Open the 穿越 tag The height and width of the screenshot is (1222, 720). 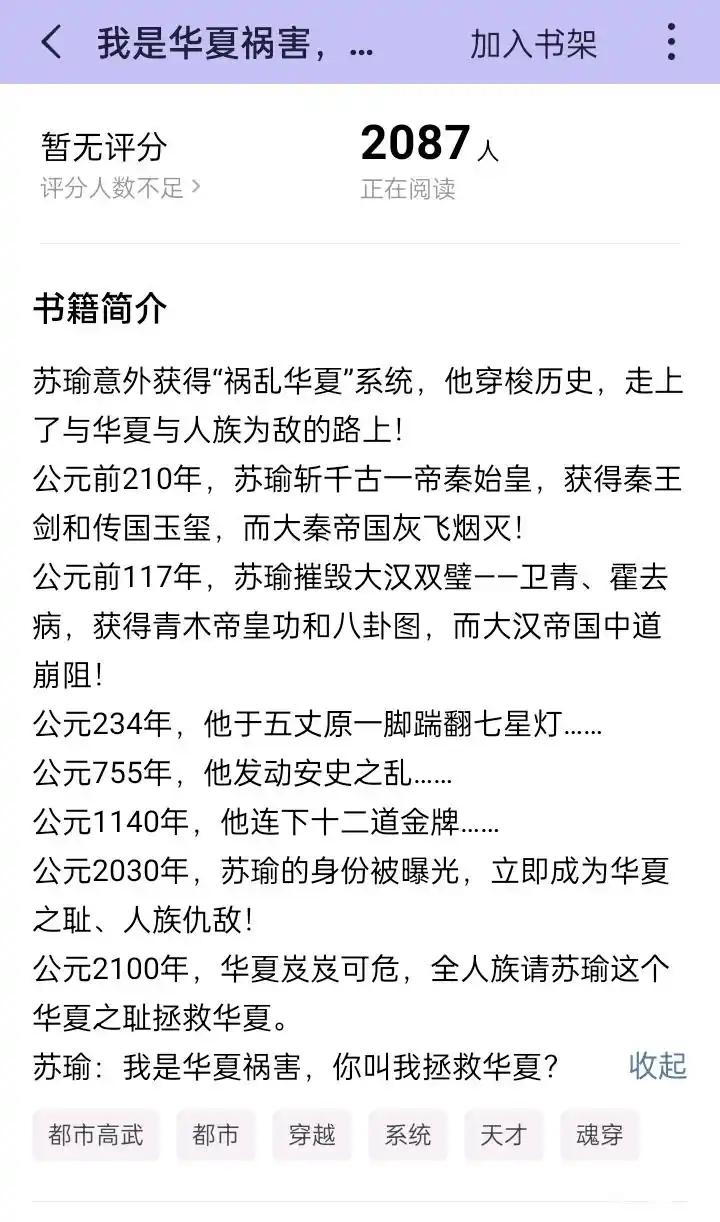click(311, 1135)
